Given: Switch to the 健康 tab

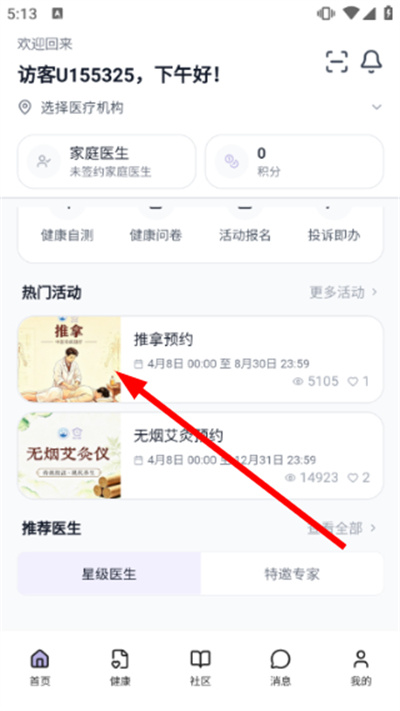Looking at the screenshot, I should point(120,667).
